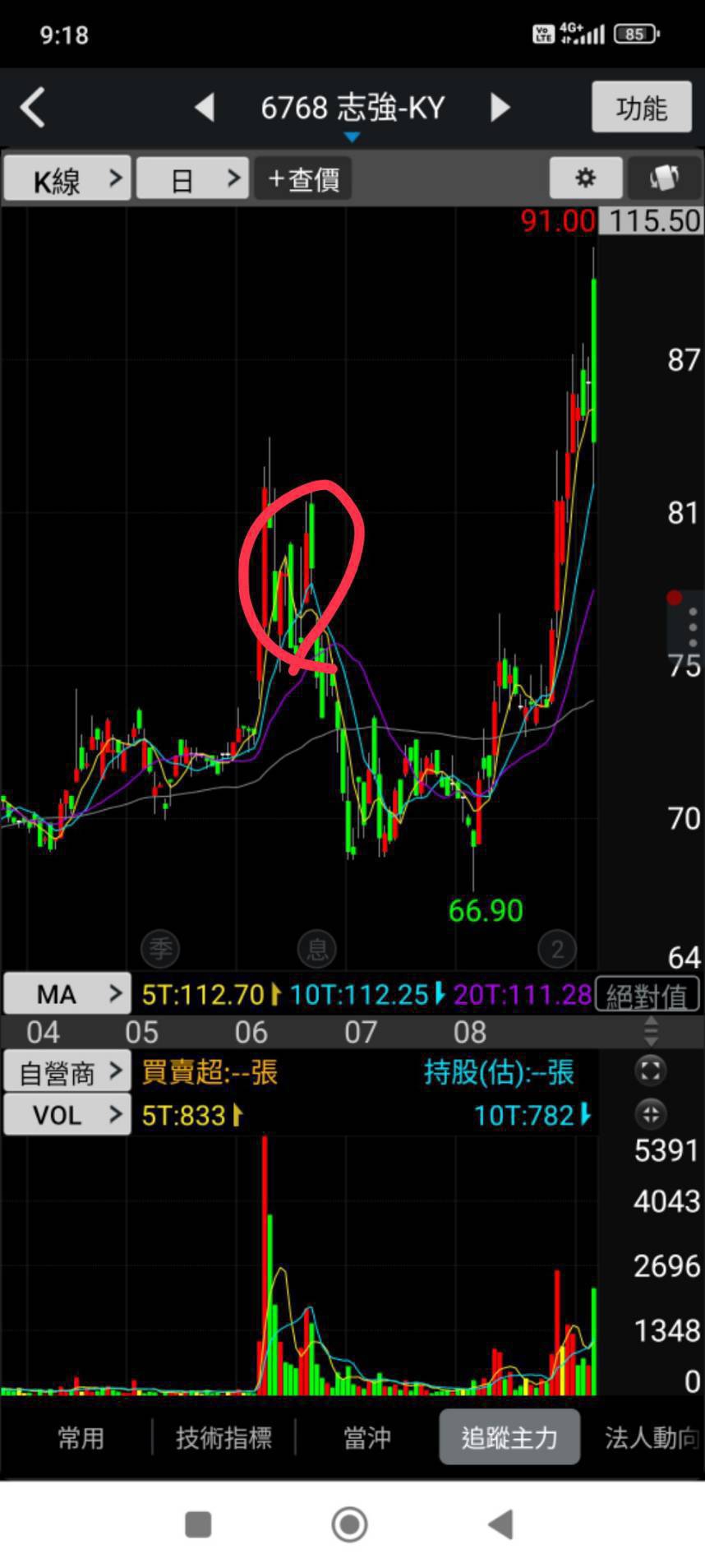The image size is (705, 1568).
Task: Switch to the previous stock
Action: click(x=205, y=108)
